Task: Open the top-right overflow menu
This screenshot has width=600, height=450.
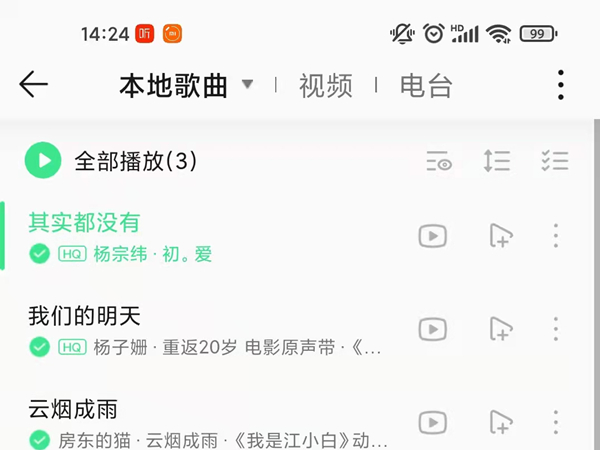Action: (x=561, y=85)
